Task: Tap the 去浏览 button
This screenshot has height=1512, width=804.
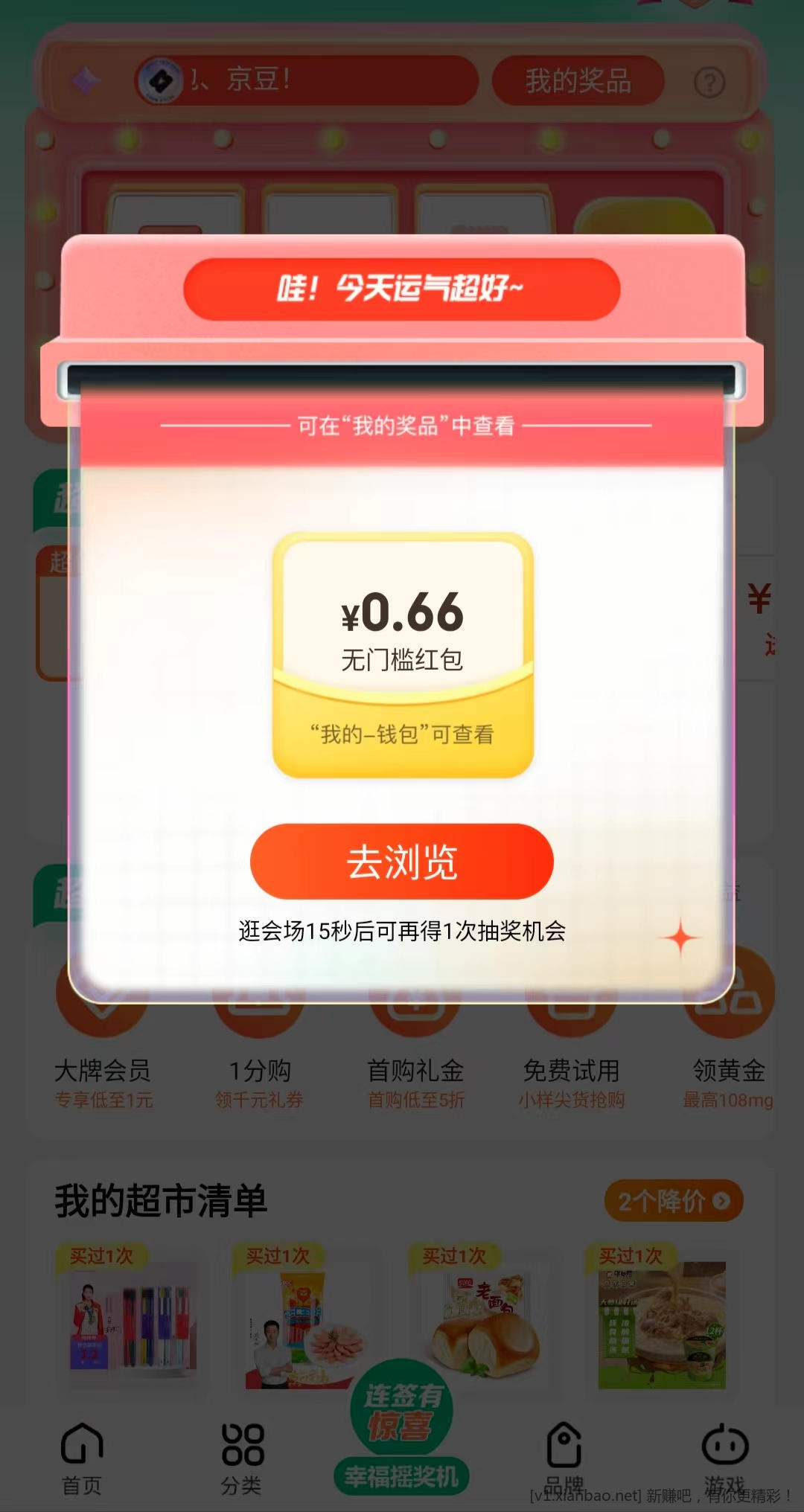Action: tap(402, 862)
